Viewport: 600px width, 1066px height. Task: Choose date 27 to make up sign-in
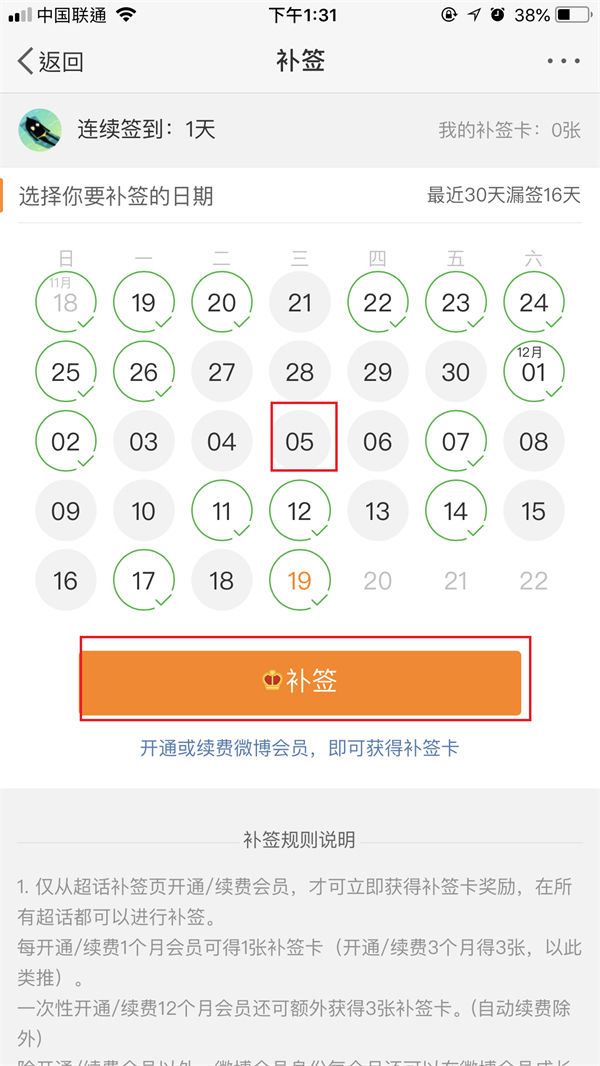coord(222,372)
